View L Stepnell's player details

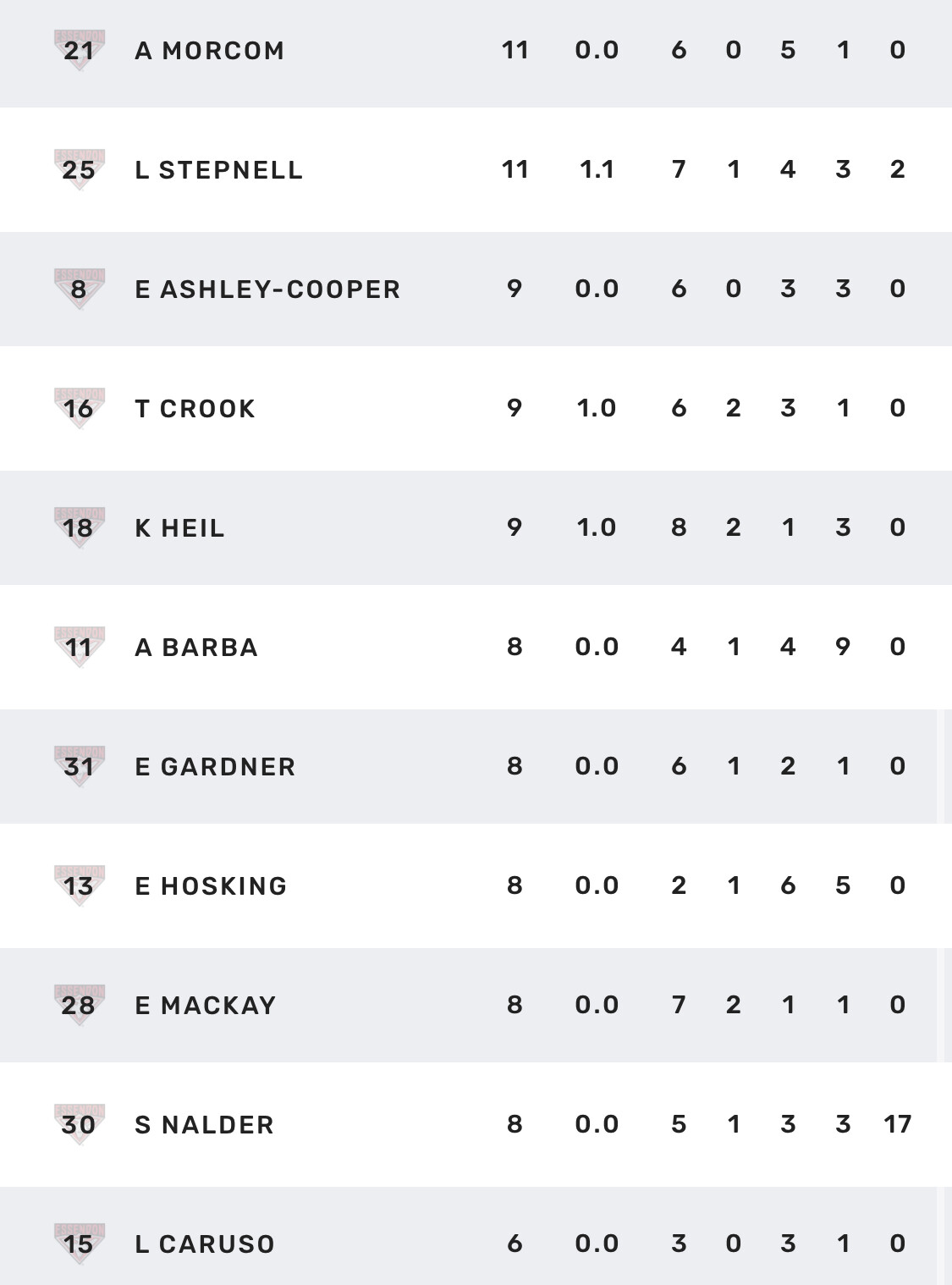[218, 170]
